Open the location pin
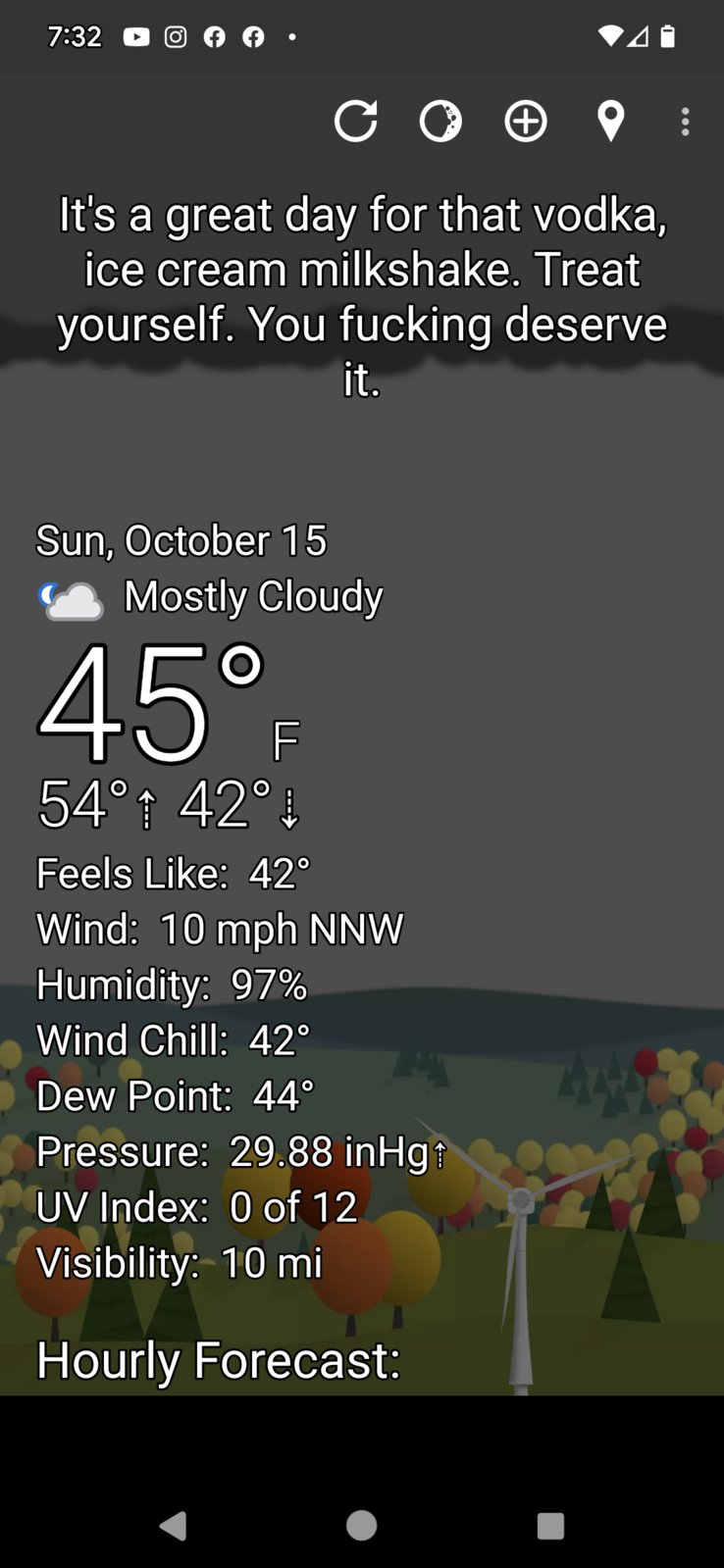The image size is (724, 1568). point(610,122)
